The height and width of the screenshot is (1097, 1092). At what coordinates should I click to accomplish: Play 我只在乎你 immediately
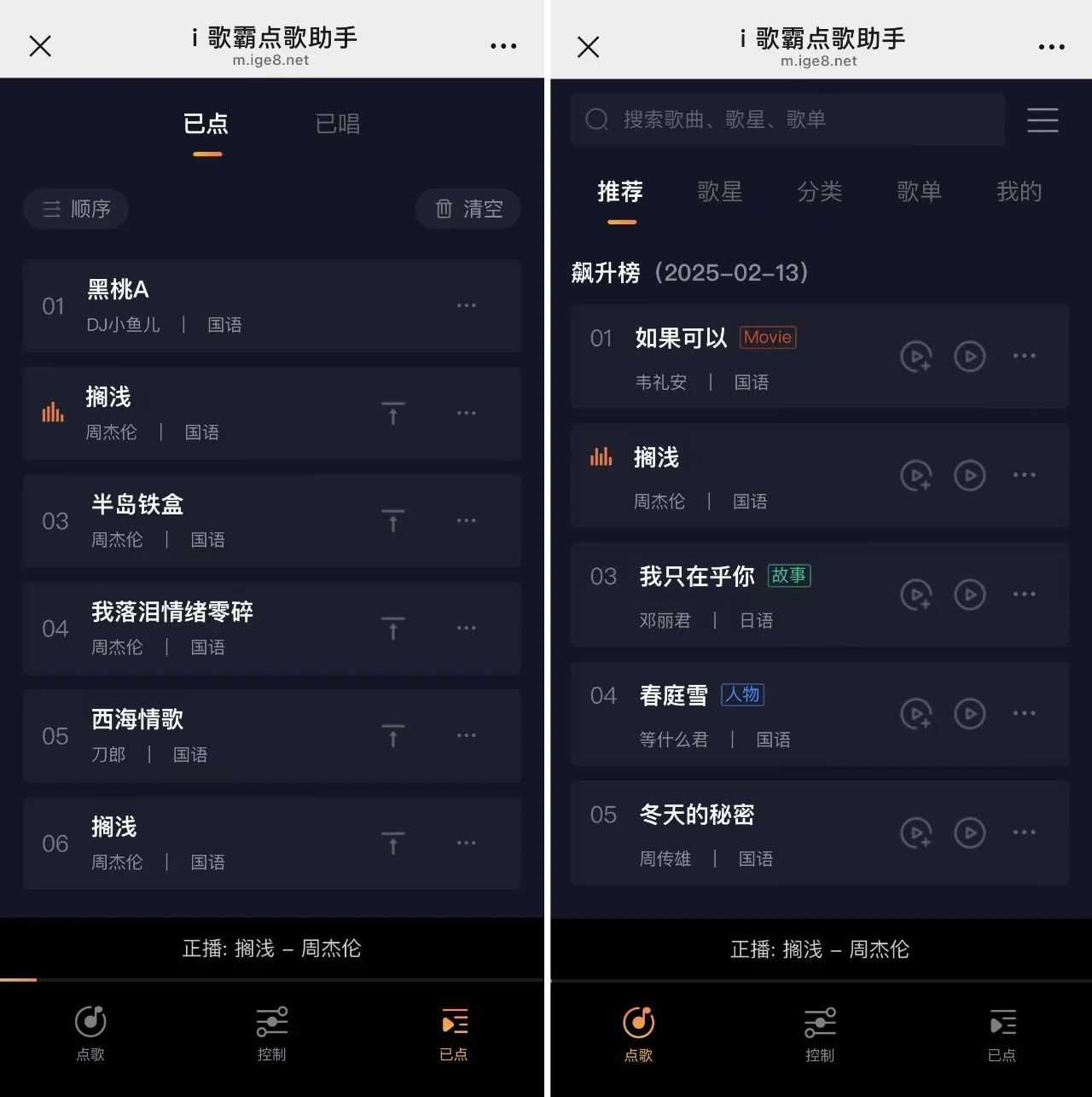(x=970, y=595)
